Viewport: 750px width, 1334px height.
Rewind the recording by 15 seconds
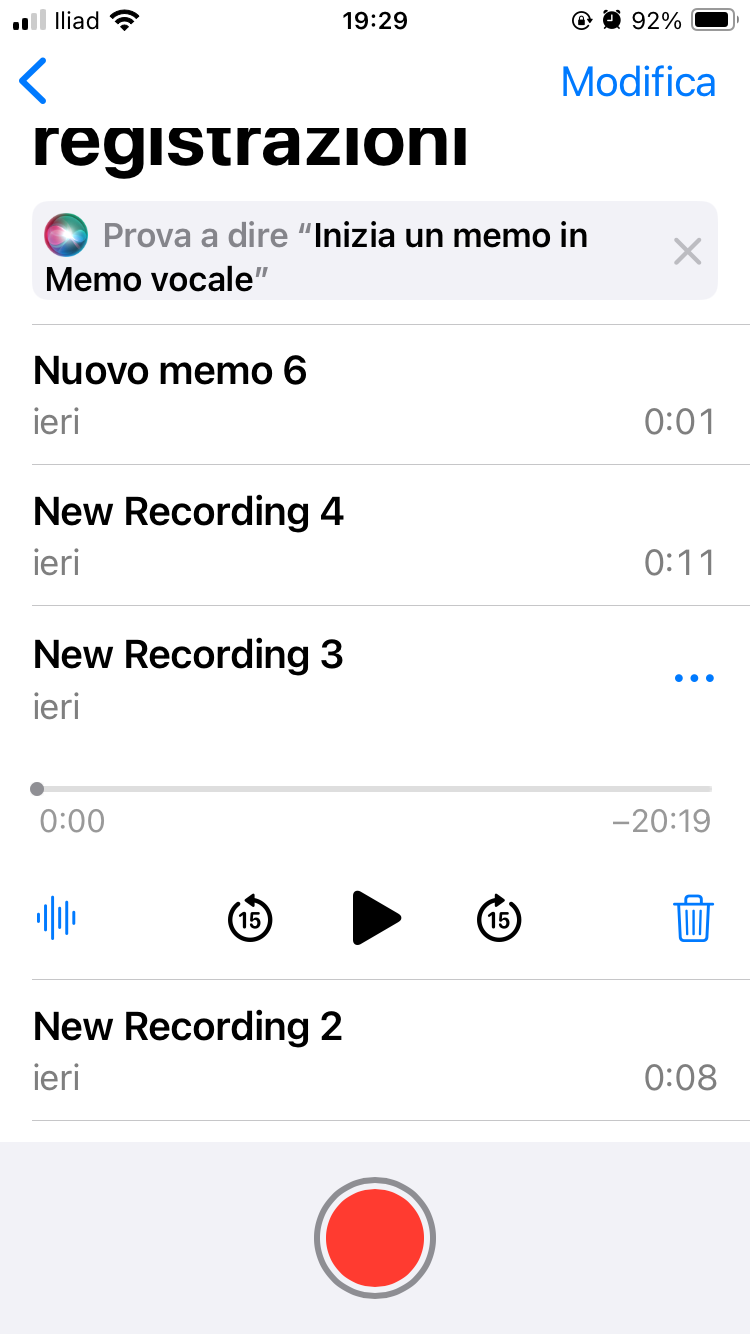point(250,918)
